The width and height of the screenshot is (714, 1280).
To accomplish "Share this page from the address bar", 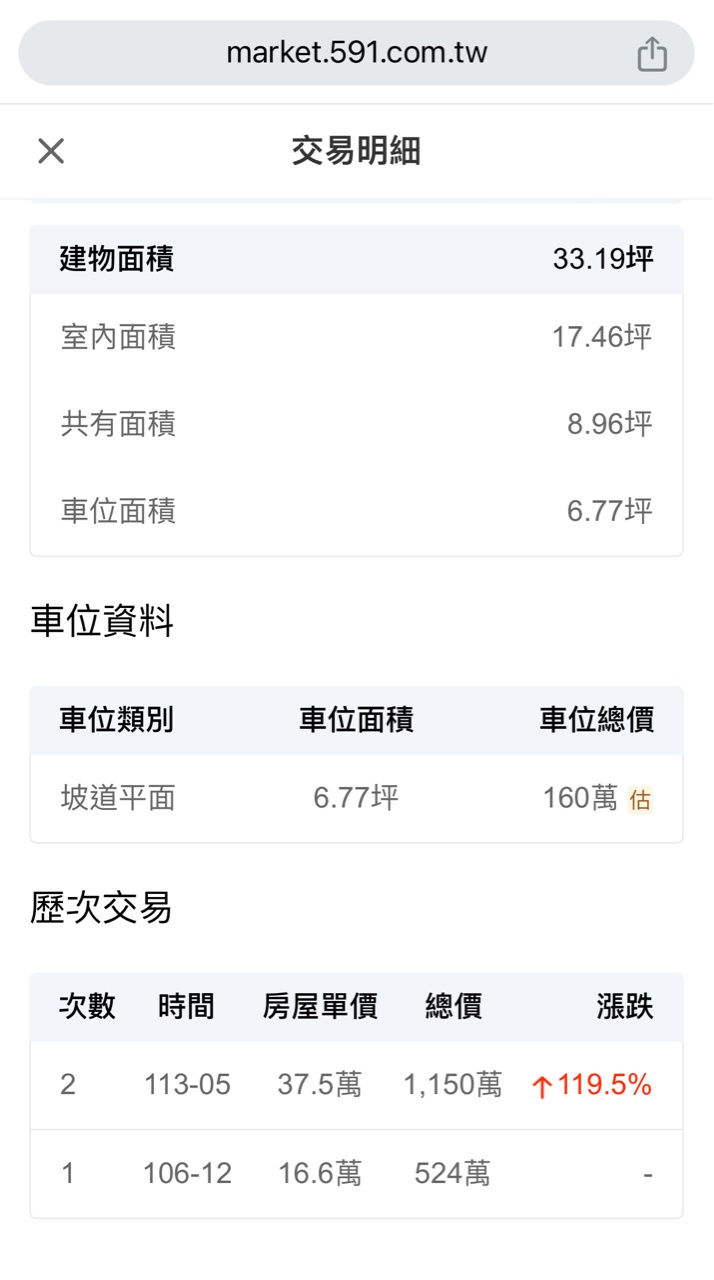I will click(652, 54).
